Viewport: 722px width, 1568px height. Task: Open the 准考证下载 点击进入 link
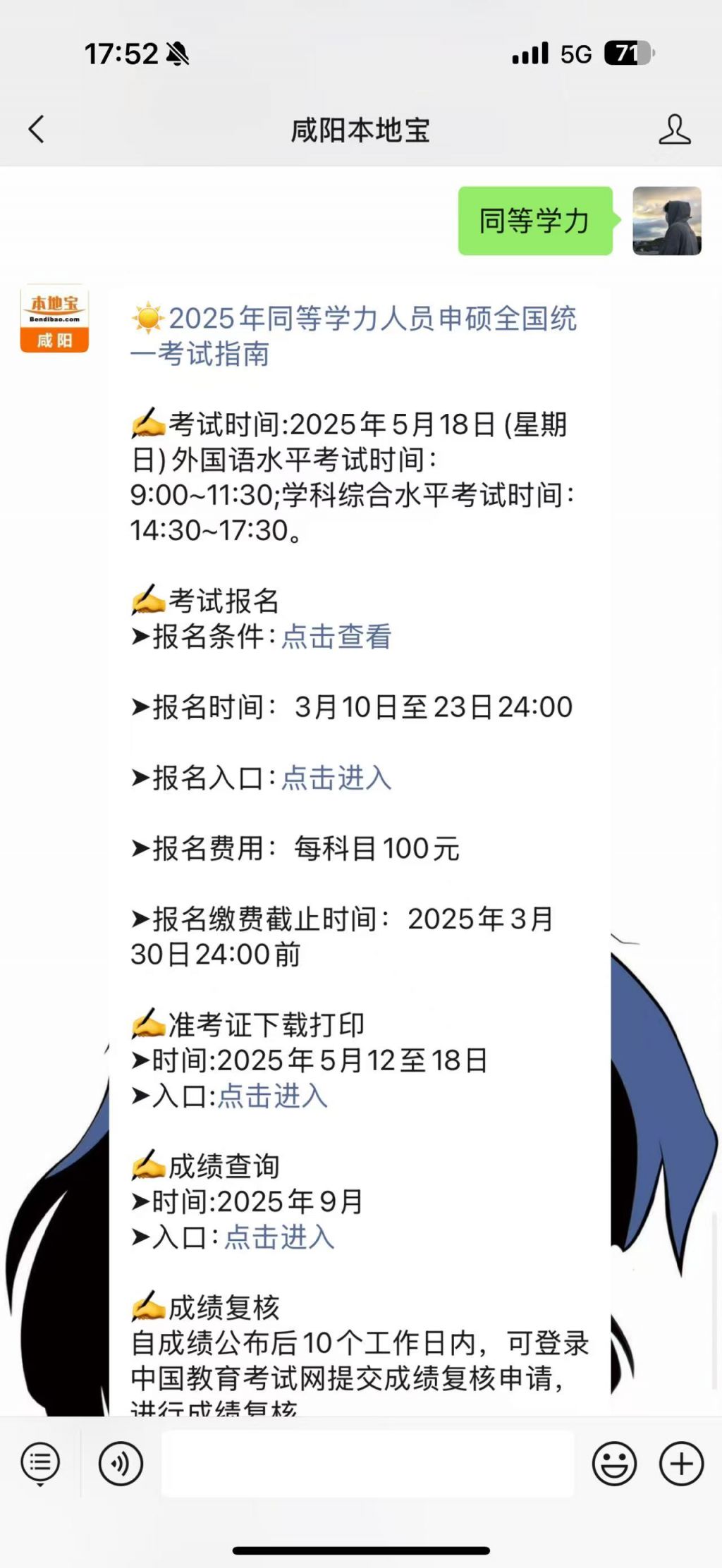[x=275, y=1097]
